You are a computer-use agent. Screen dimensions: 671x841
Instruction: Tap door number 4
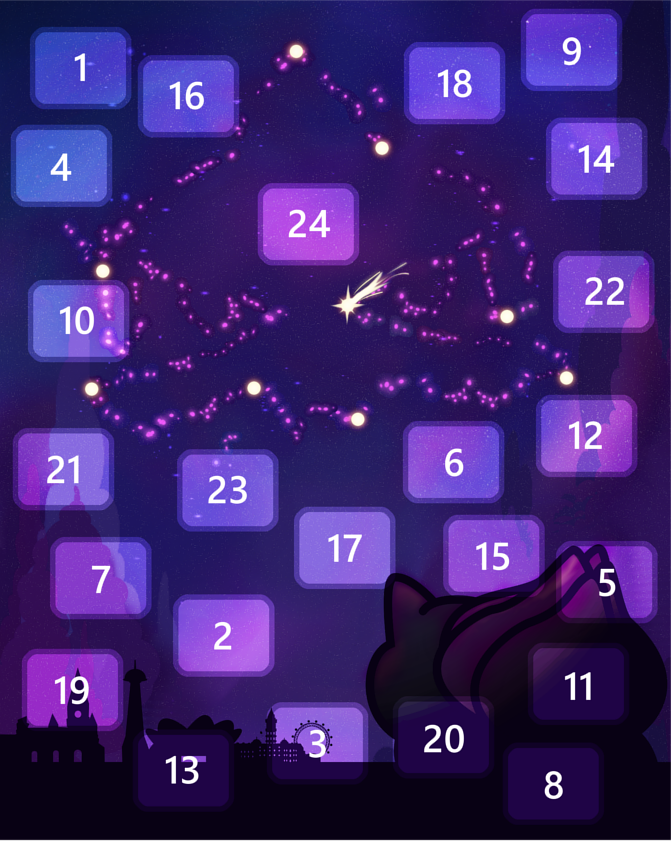(61, 167)
